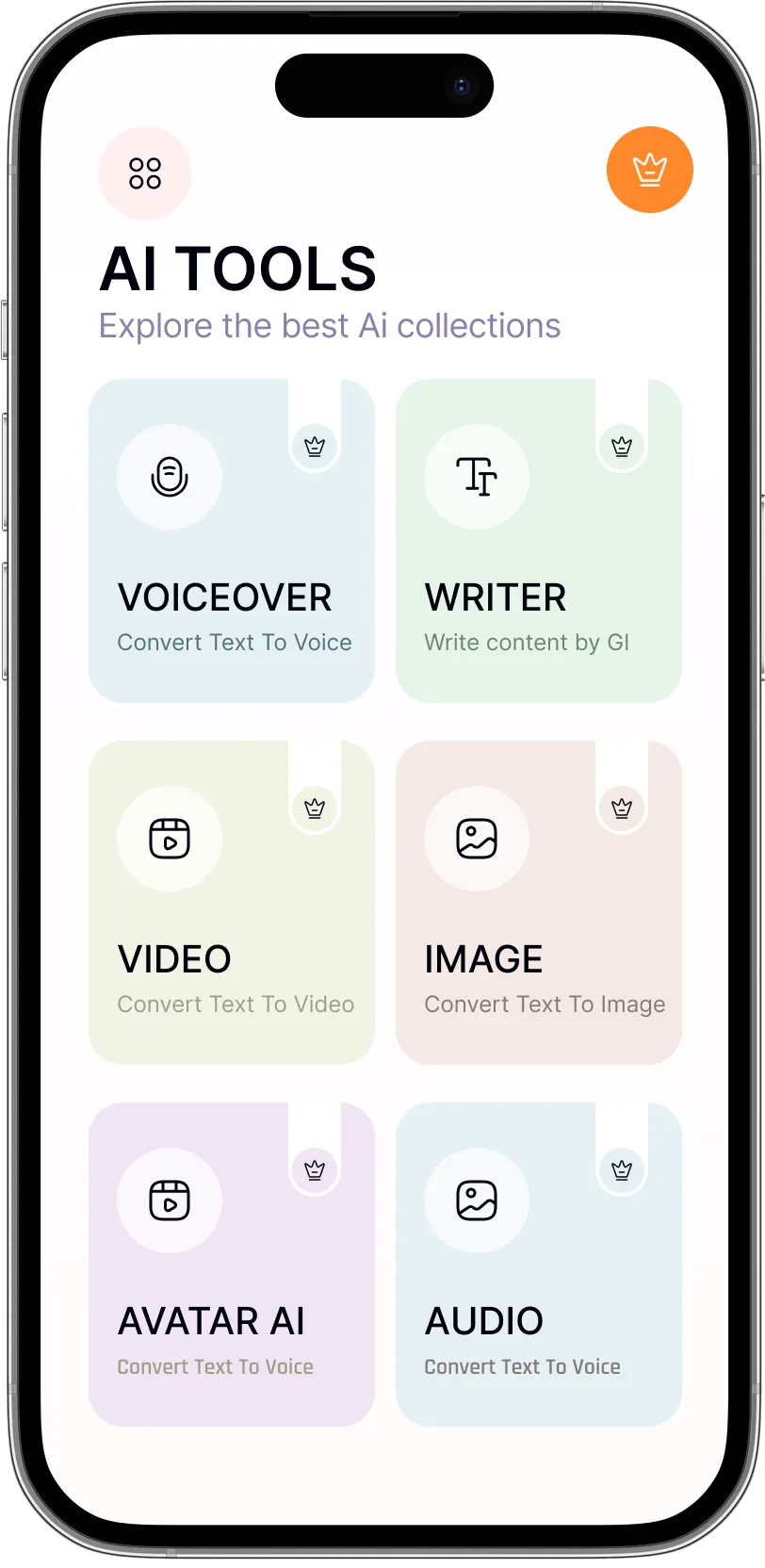Screen dimensions: 765x1568
Task: Tap the crown badge on Audio card
Action: point(622,1169)
